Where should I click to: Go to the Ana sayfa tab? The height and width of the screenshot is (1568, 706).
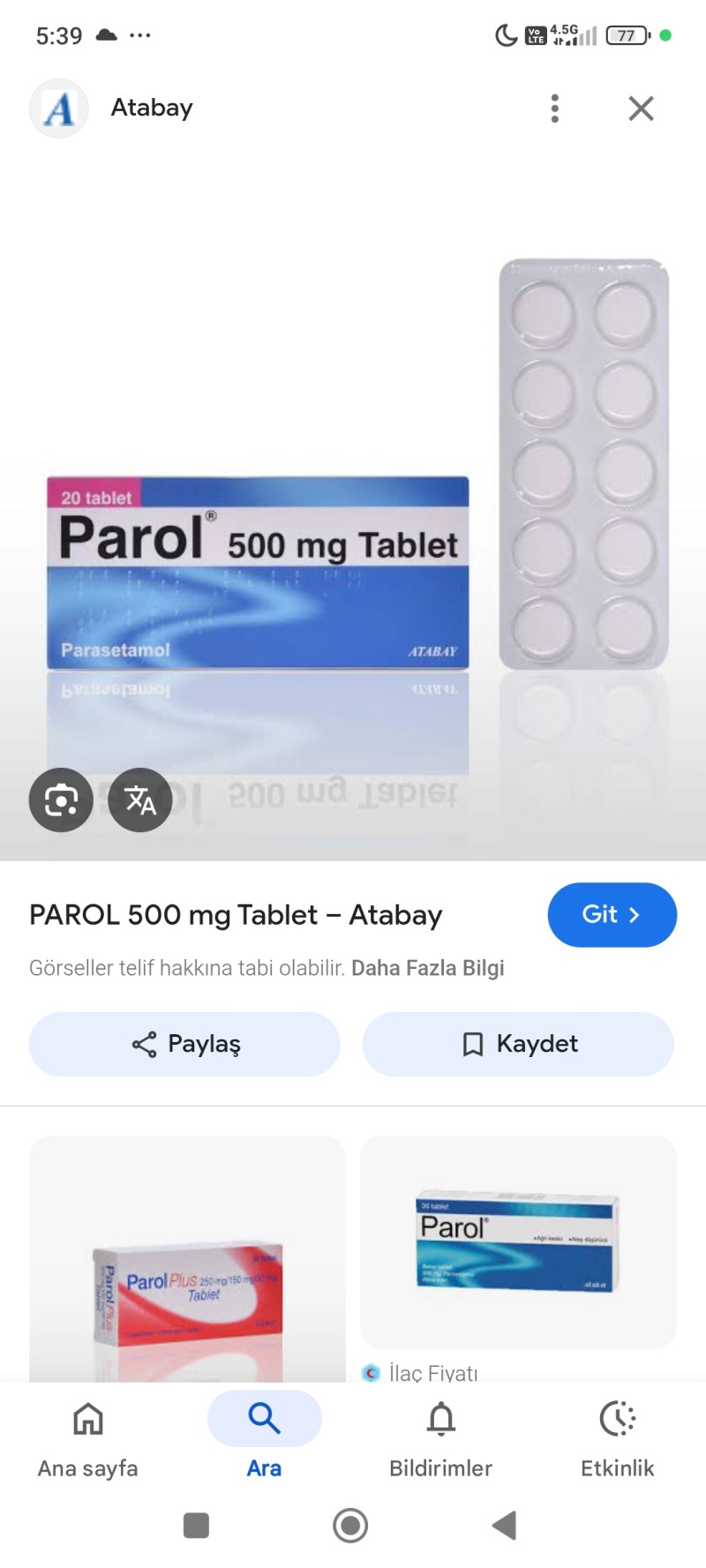click(88, 1439)
